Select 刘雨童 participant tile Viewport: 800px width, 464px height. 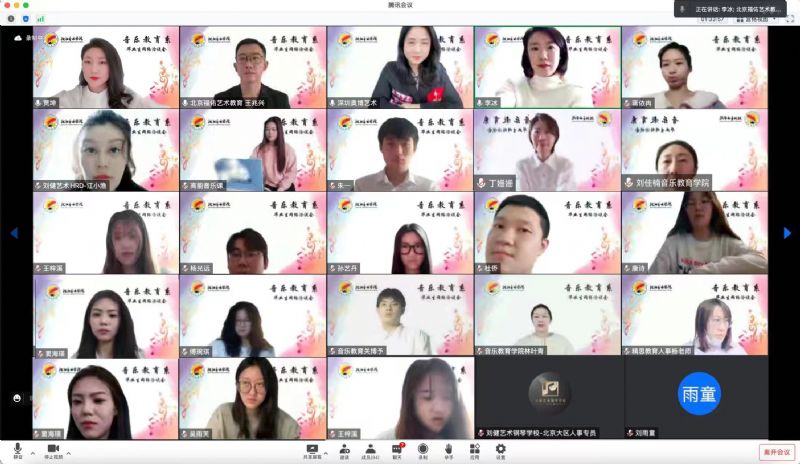click(x=695, y=397)
